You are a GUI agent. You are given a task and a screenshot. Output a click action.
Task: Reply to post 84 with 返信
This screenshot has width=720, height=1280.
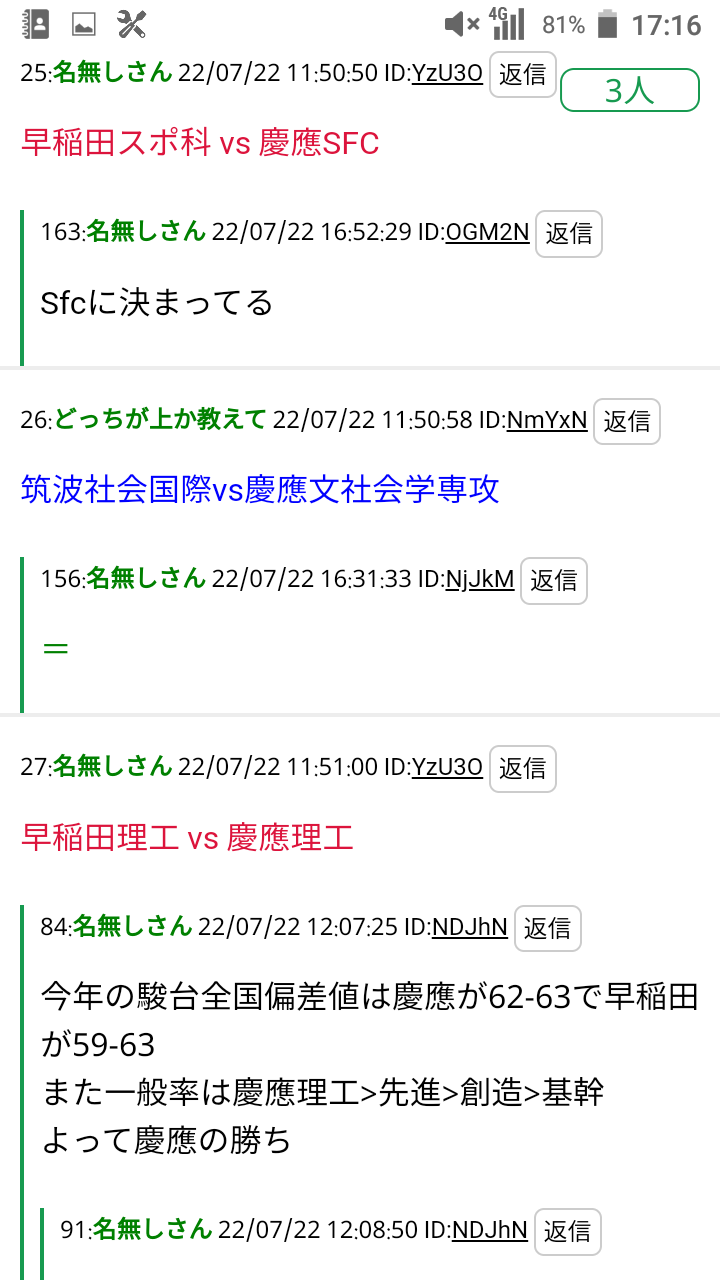[547, 928]
